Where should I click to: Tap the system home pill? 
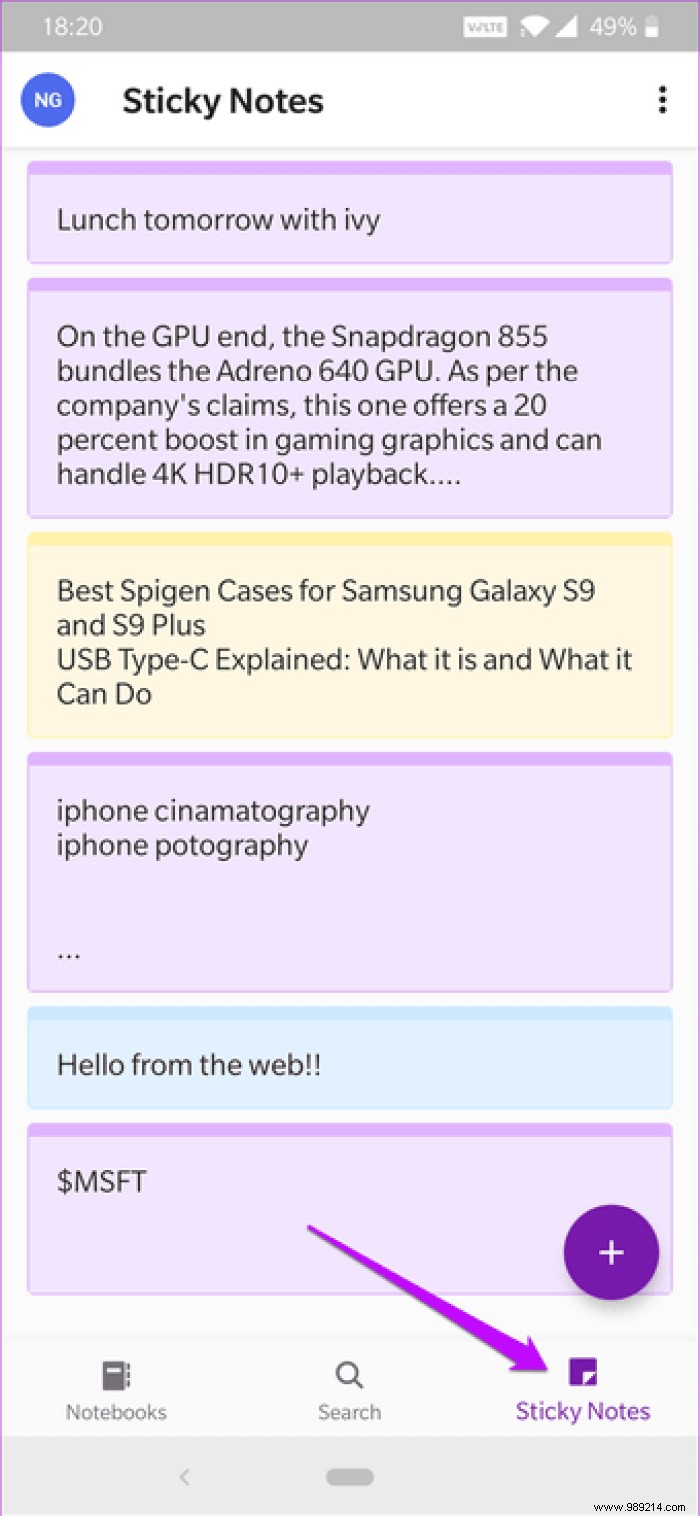[349, 1477]
